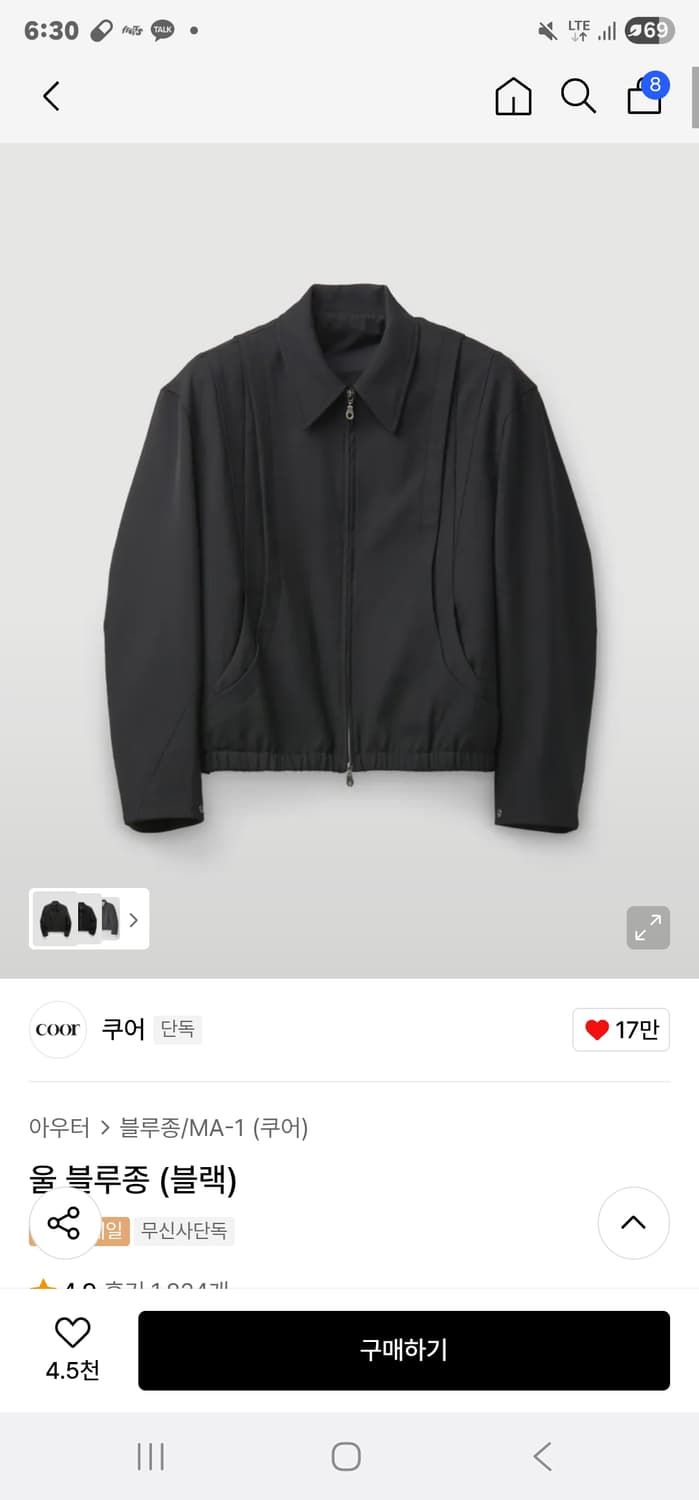Open the image thumbnail gallery strip
This screenshot has height=1500, width=699.
point(89,918)
